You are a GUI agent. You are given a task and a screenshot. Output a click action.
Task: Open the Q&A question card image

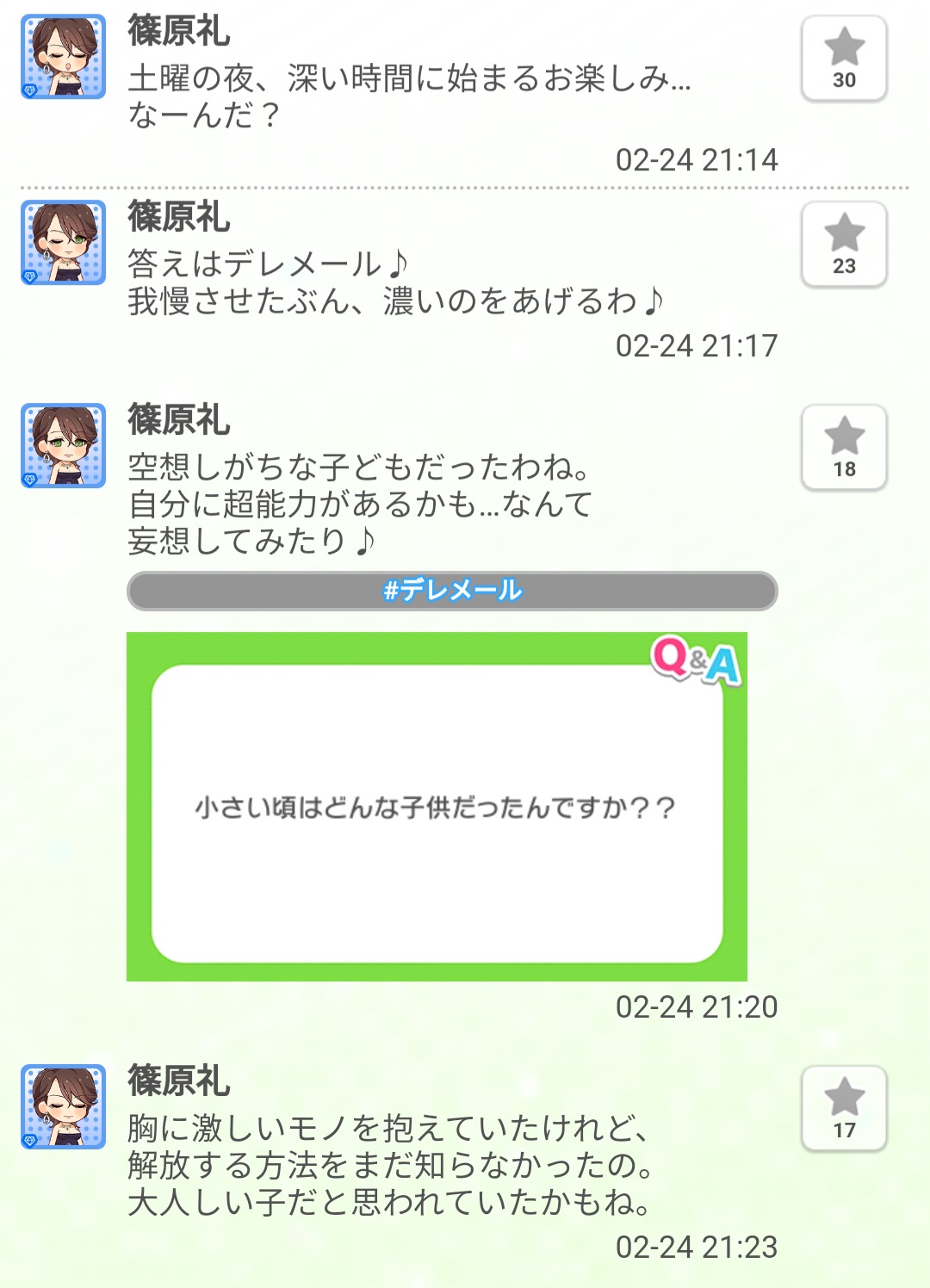tap(437, 807)
